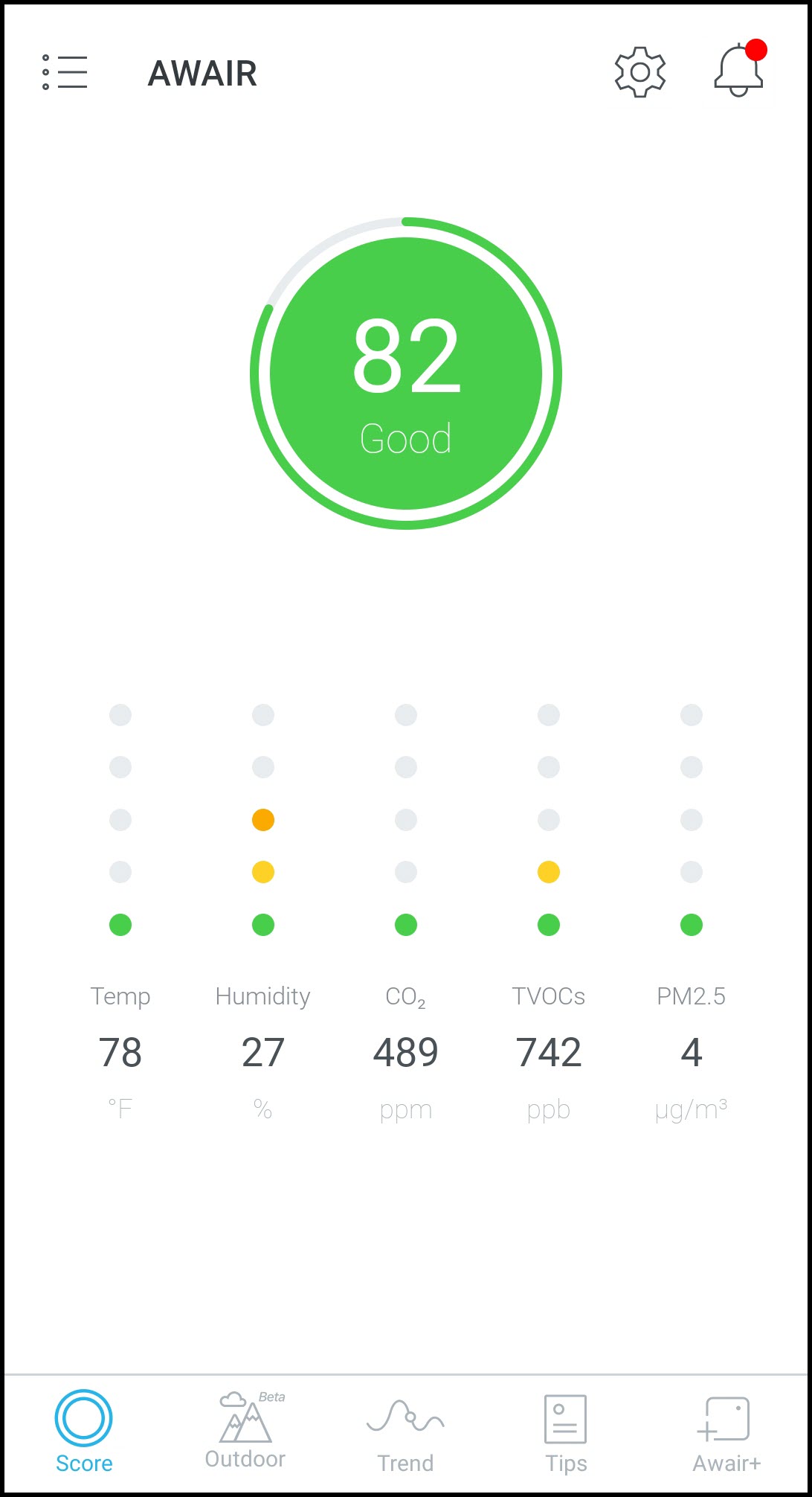The height and width of the screenshot is (1497, 812).
Task: View Temp reading details
Action: tap(120, 1051)
